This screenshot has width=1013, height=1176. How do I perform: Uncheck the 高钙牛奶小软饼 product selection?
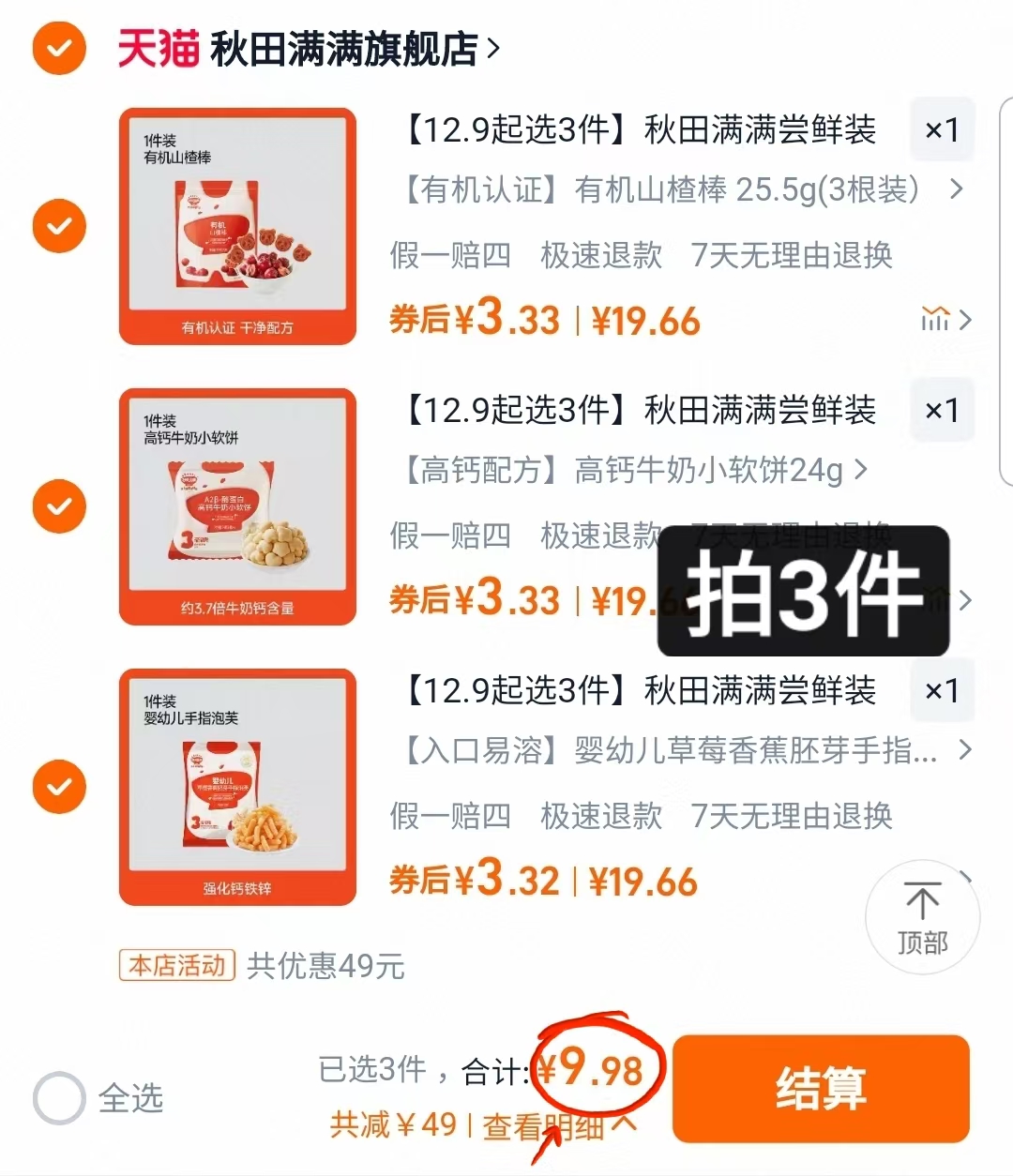coord(59,505)
